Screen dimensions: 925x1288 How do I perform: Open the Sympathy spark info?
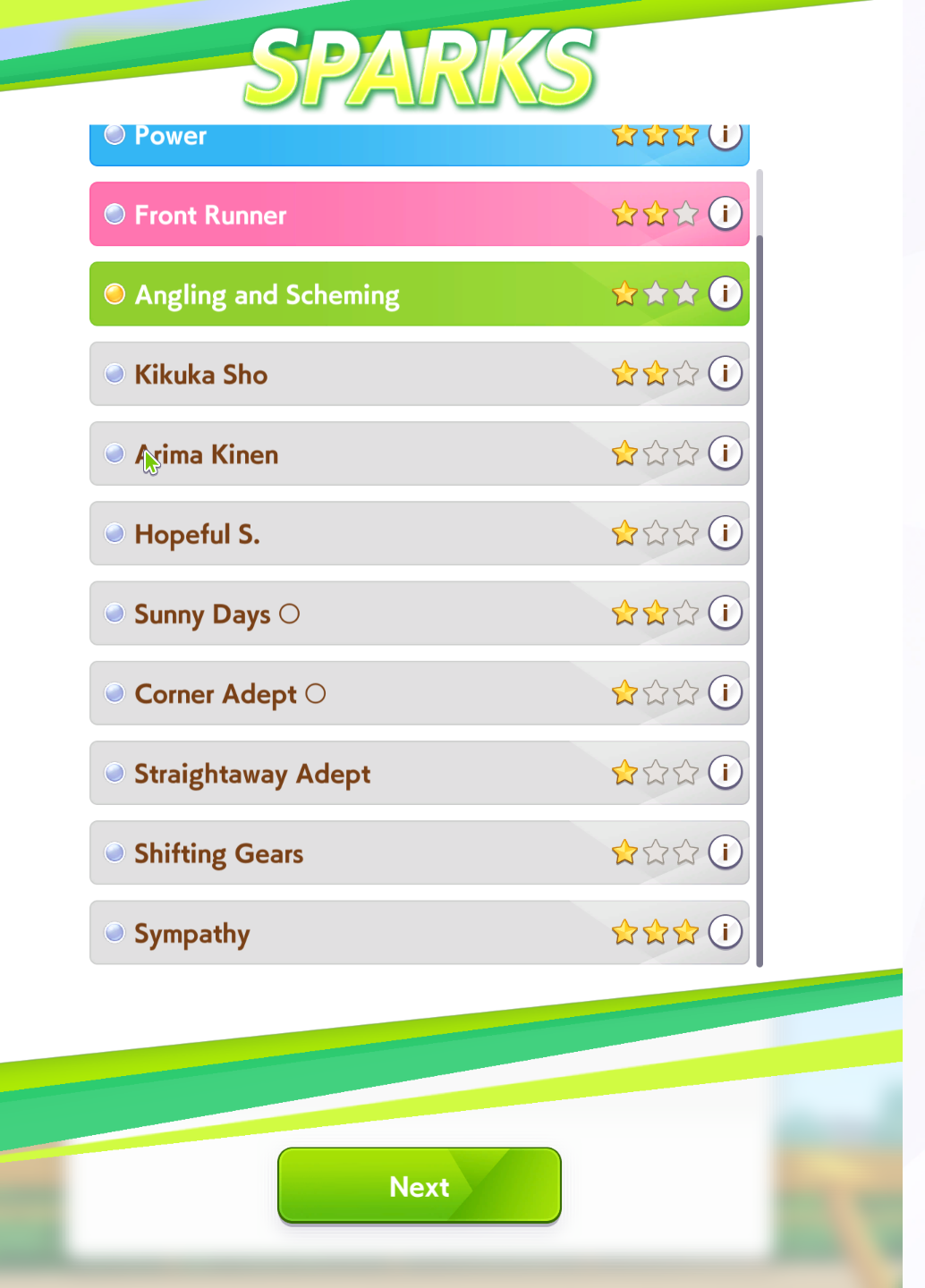(x=726, y=932)
